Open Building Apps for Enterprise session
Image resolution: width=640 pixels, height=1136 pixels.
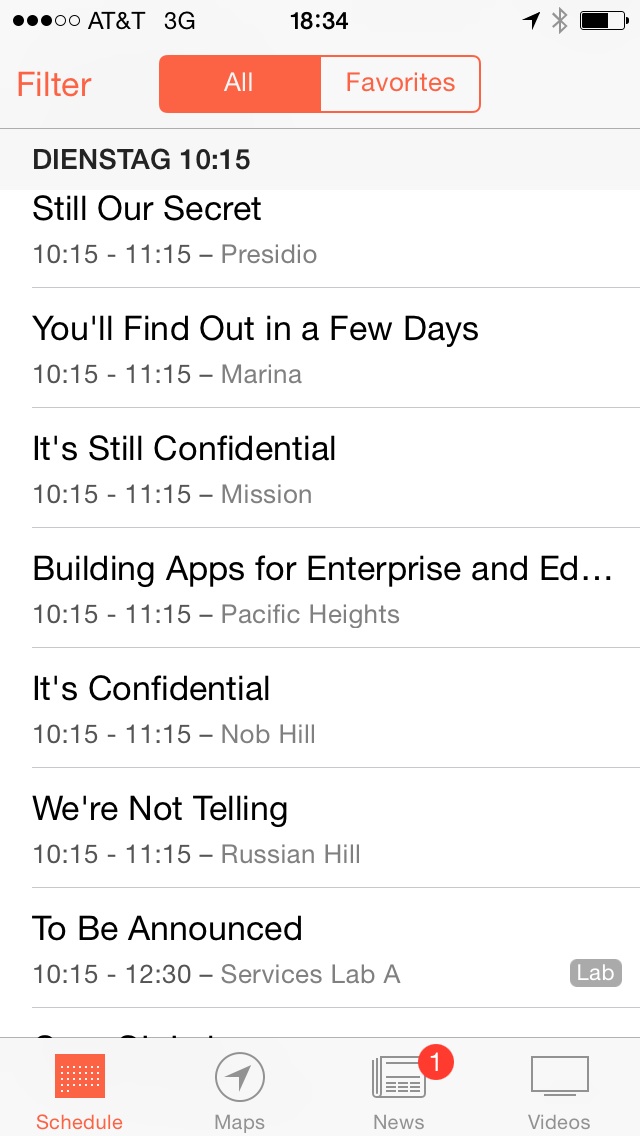(320, 588)
